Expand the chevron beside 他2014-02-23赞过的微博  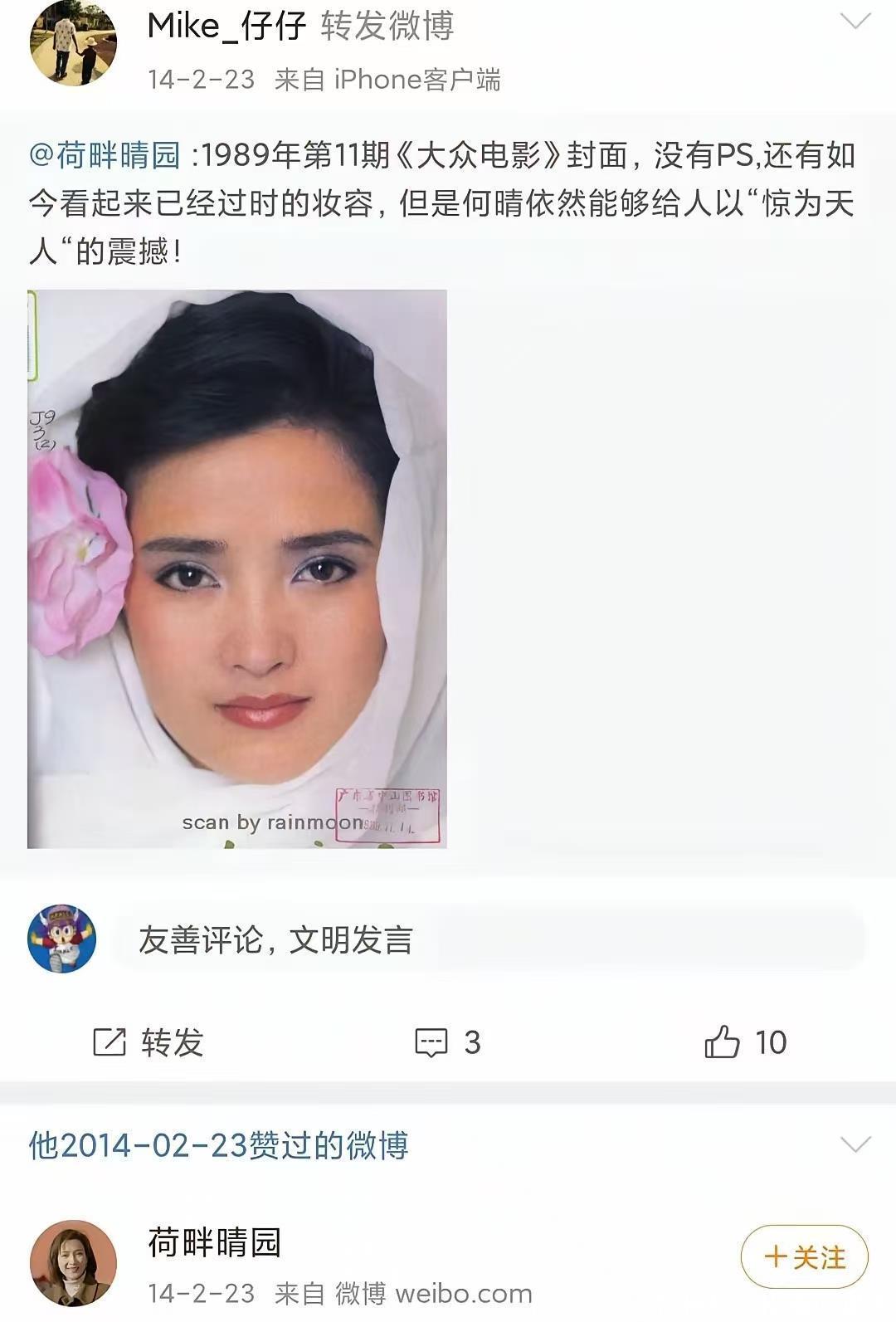point(855,1145)
